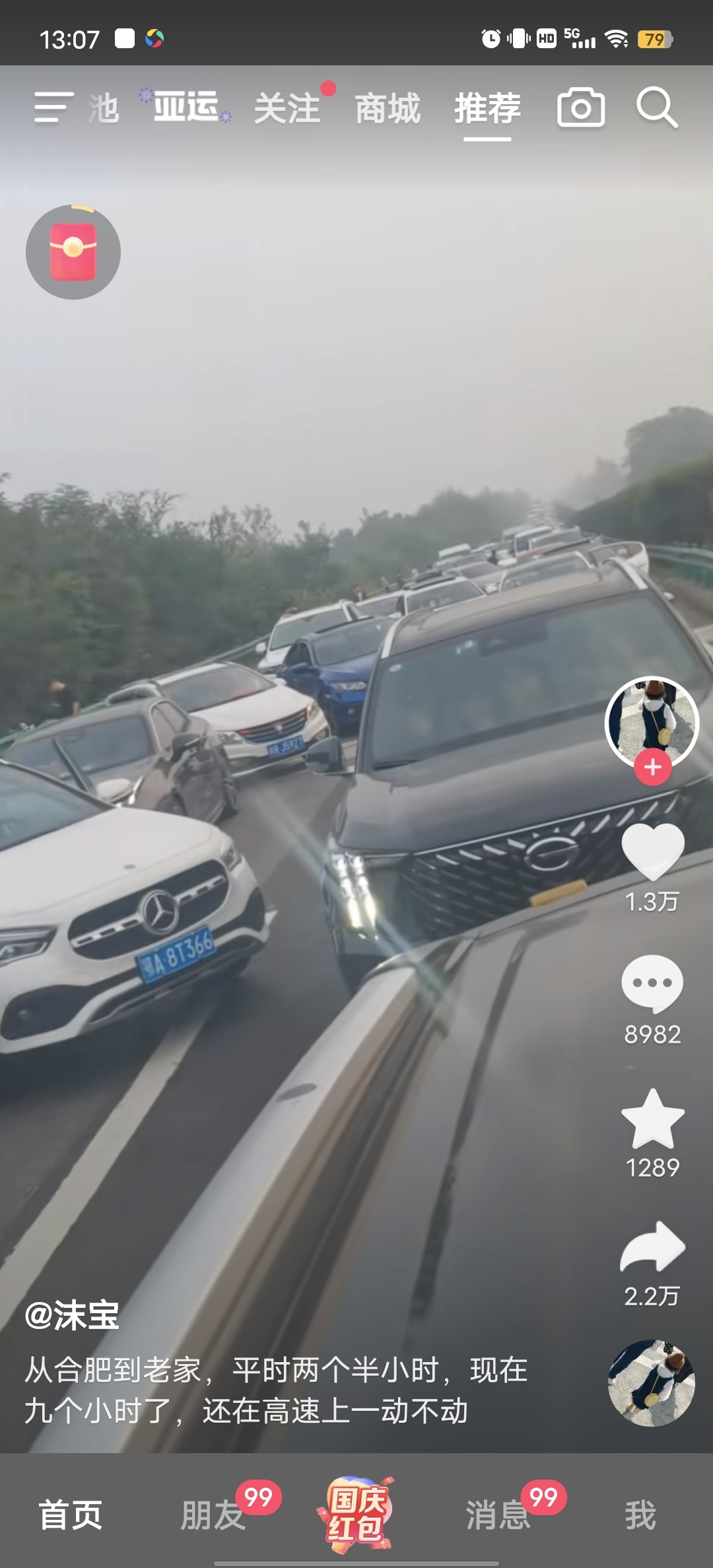Follow the creator with the plus button

click(x=652, y=768)
